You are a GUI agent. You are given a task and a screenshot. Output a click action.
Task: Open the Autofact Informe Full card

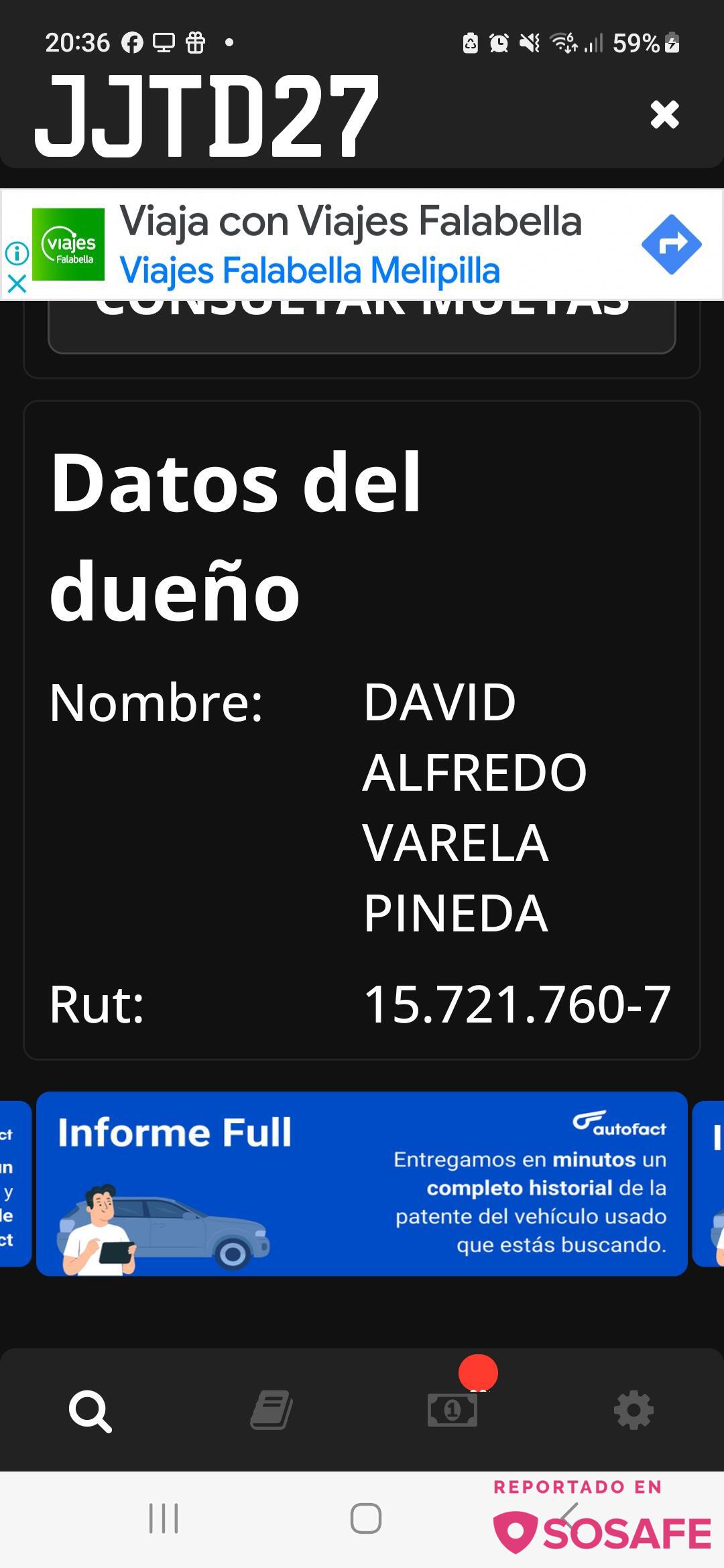[362, 1183]
